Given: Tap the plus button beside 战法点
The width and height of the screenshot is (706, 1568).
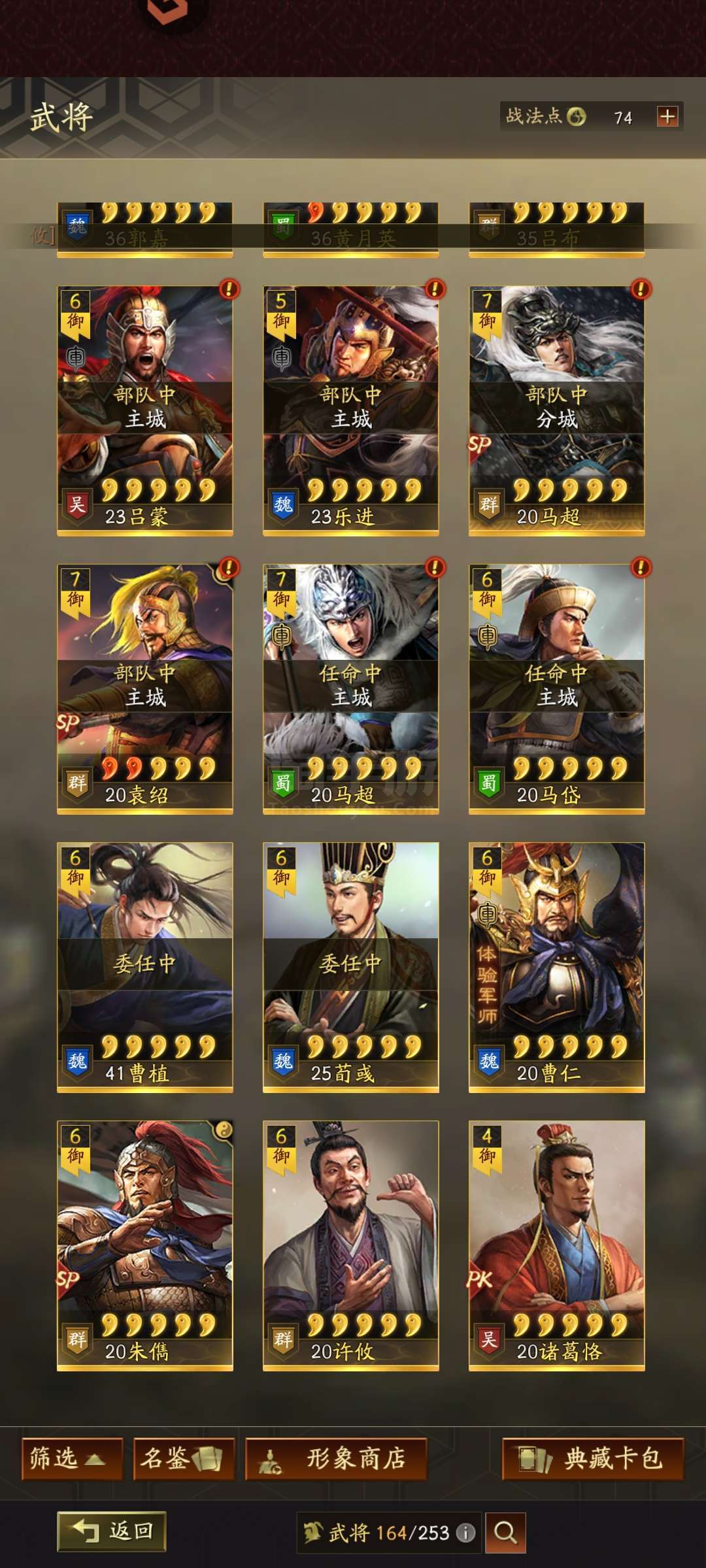Looking at the screenshot, I should click(x=667, y=117).
